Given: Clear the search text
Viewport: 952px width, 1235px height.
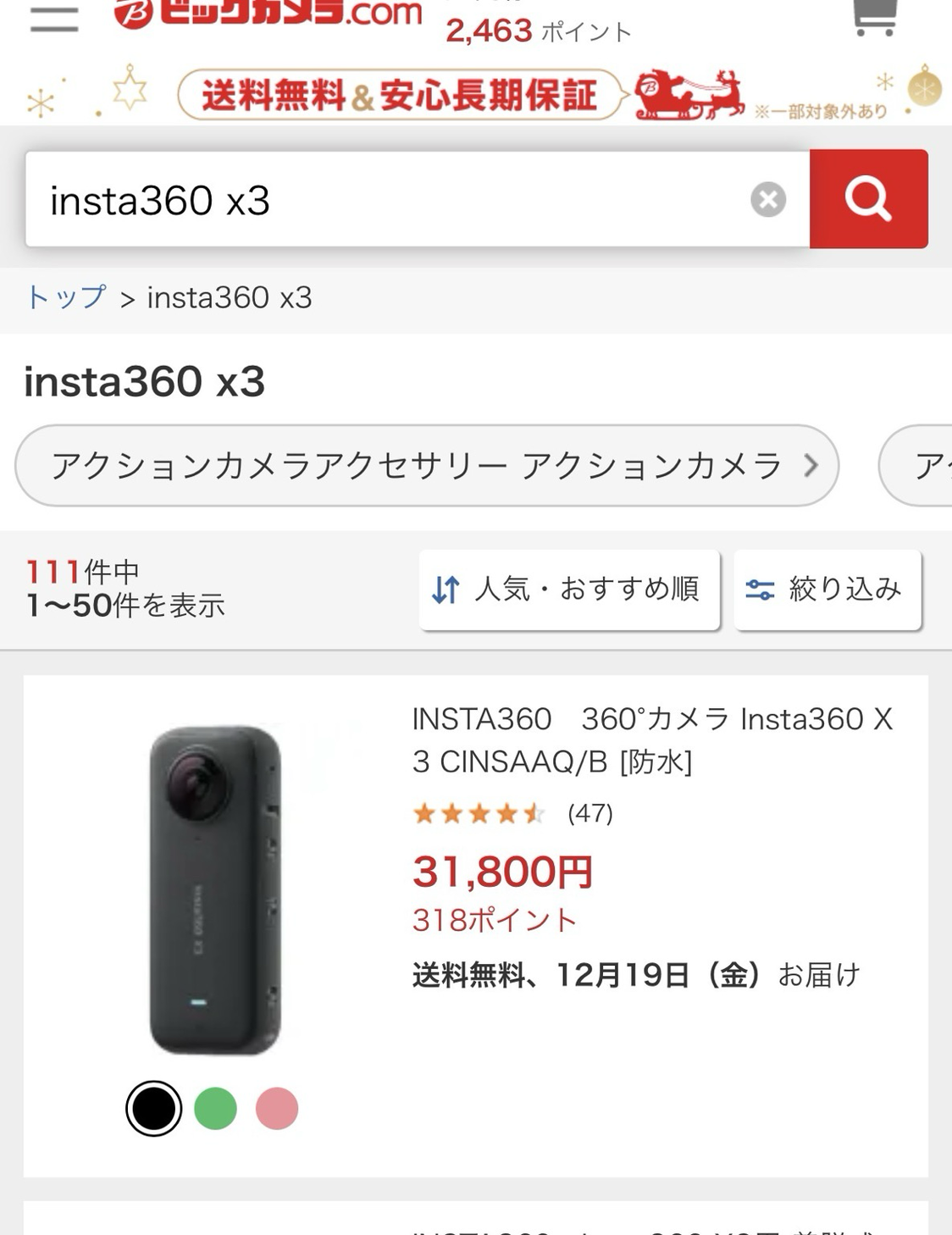Looking at the screenshot, I should (x=768, y=200).
